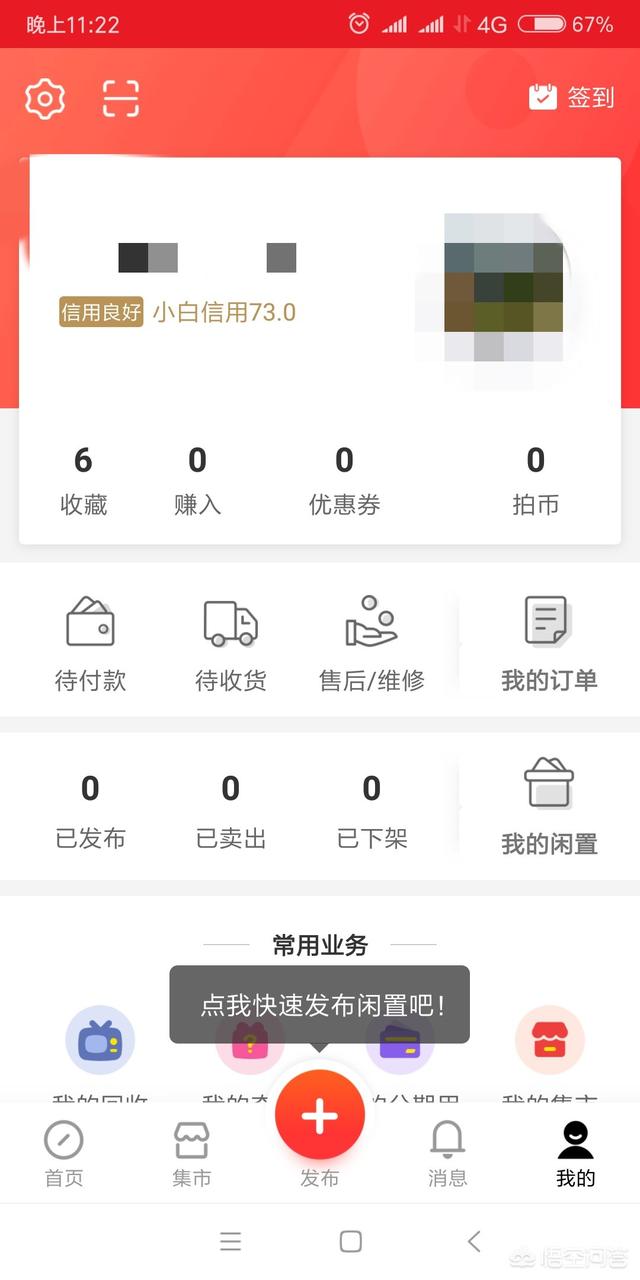This screenshot has height=1280, width=640.
Task: Check the 拍币 balance
Action: pos(536,480)
